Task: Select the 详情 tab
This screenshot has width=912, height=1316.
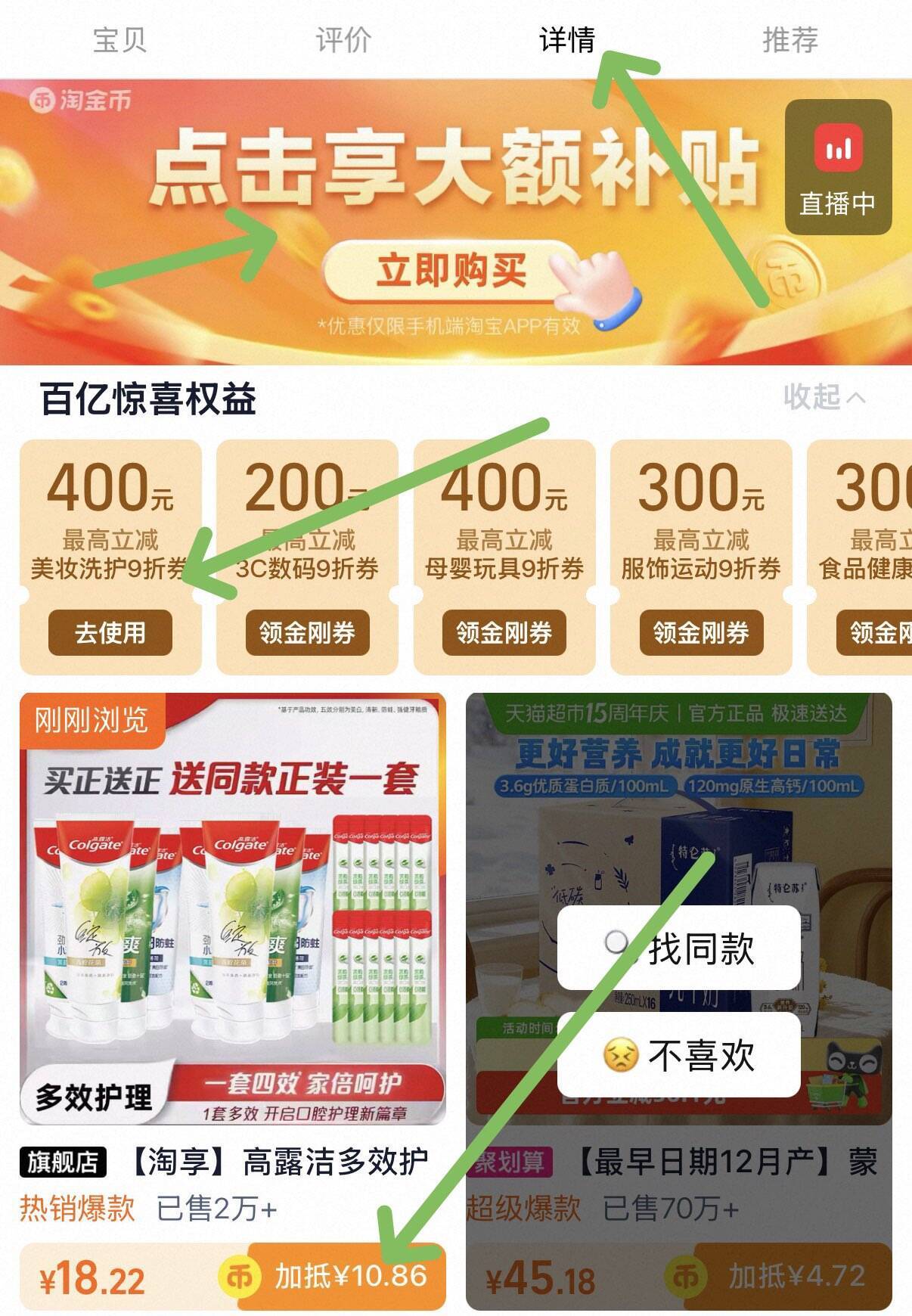Action: point(567,39)
